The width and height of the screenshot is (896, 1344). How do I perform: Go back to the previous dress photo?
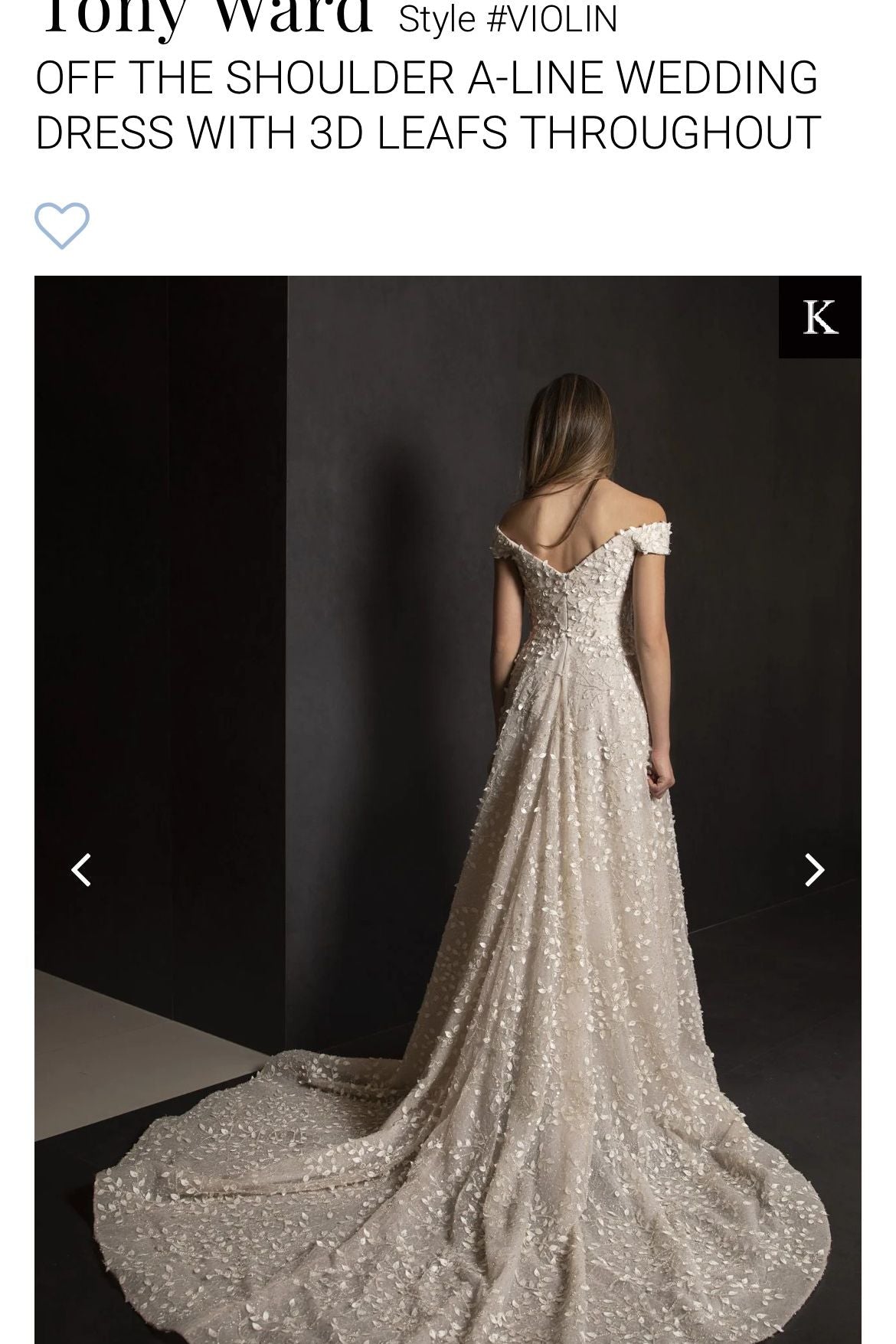[81, 870]
